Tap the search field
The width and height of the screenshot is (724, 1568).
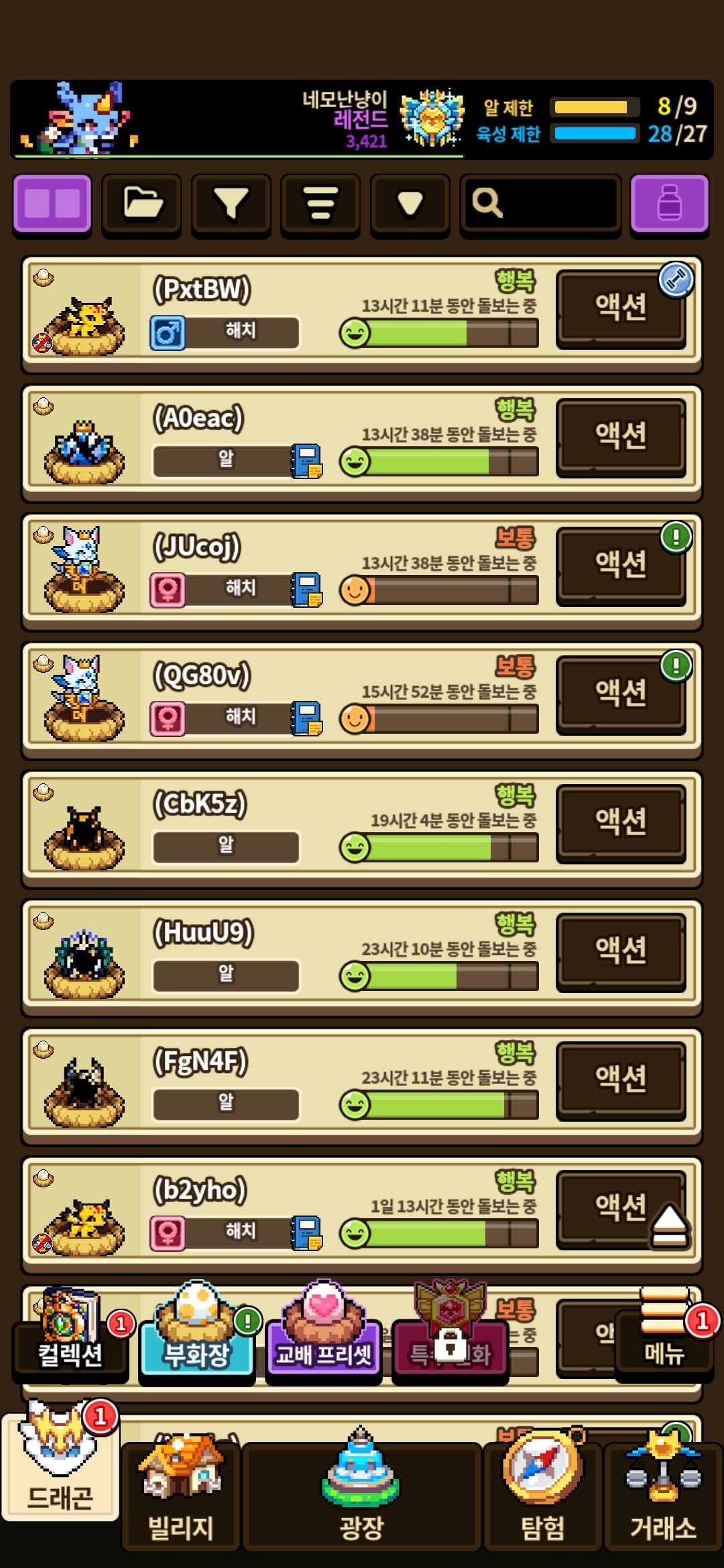[x=540, y=204]
